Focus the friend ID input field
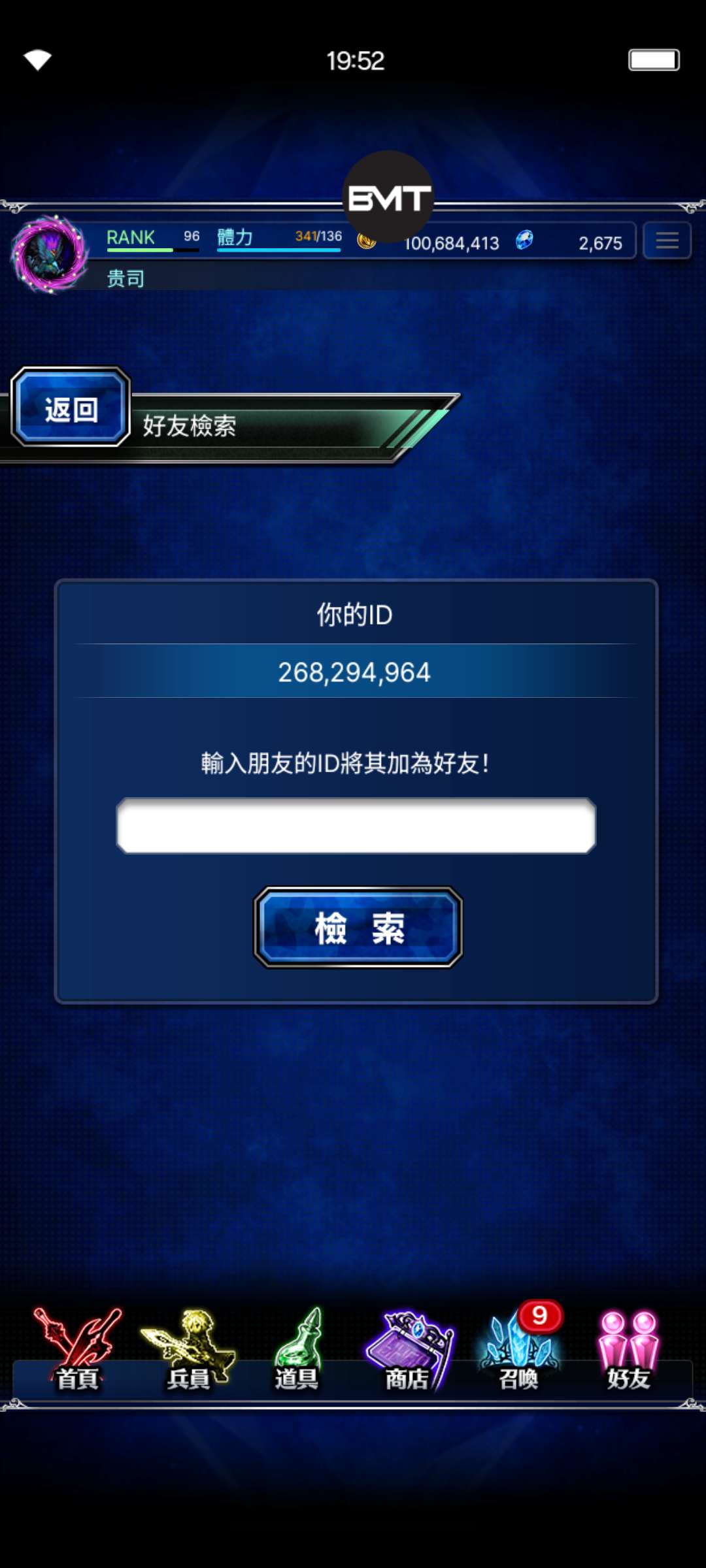The image size is (706, 1568). pyautogui.click(x=356, y=825)
